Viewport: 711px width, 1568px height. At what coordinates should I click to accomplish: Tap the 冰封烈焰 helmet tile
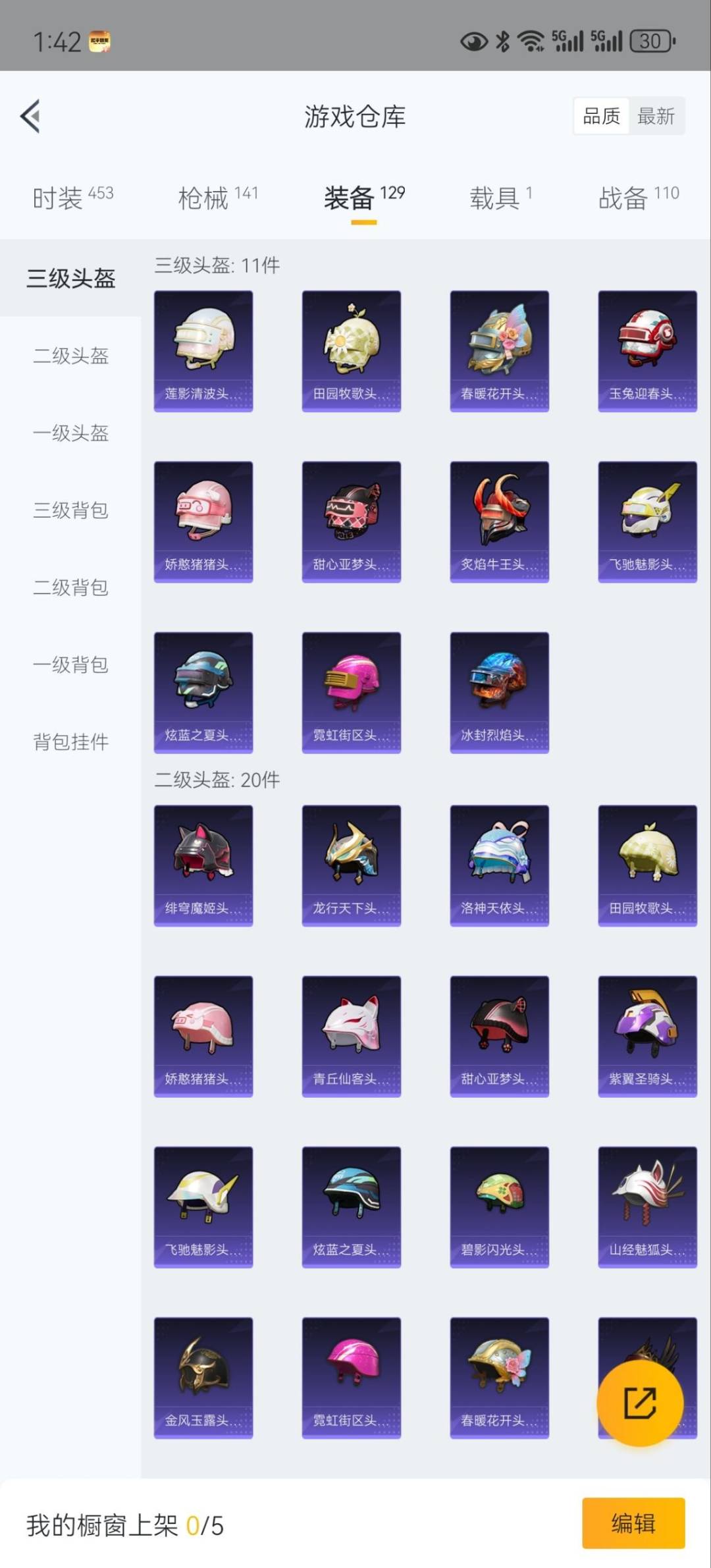tap(499, 692)
